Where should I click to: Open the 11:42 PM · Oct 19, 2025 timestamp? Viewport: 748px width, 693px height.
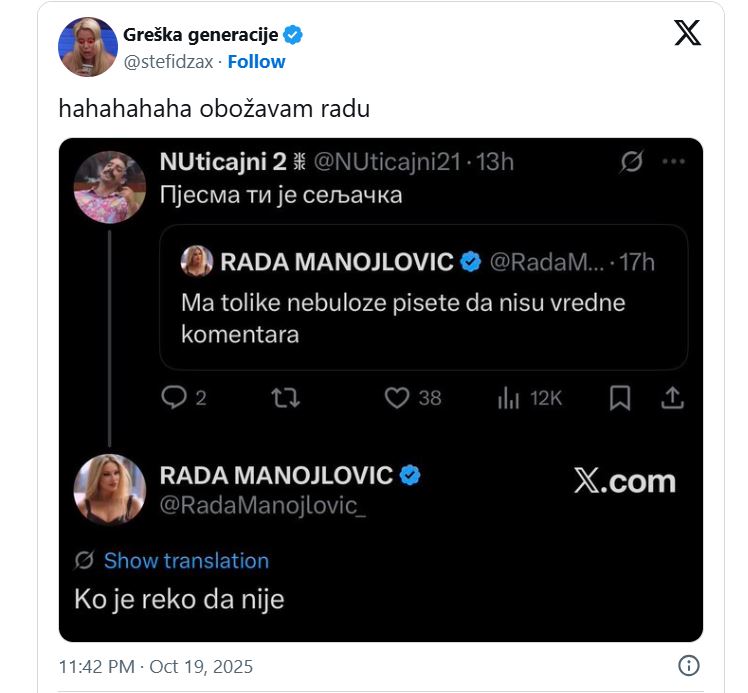click(x=156, y=666)
